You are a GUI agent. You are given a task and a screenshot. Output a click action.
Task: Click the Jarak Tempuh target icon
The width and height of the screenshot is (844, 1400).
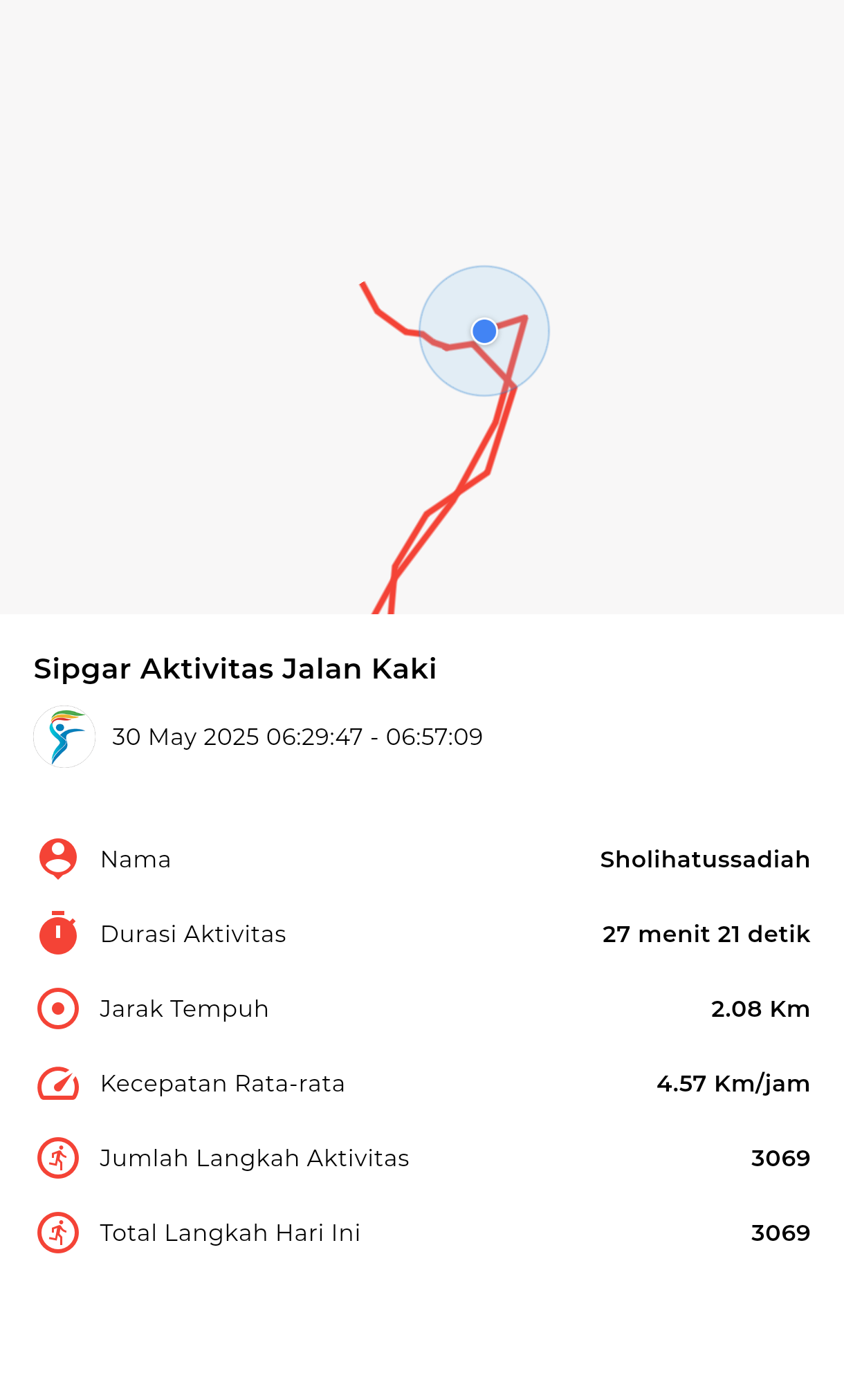coord(58,1008)
